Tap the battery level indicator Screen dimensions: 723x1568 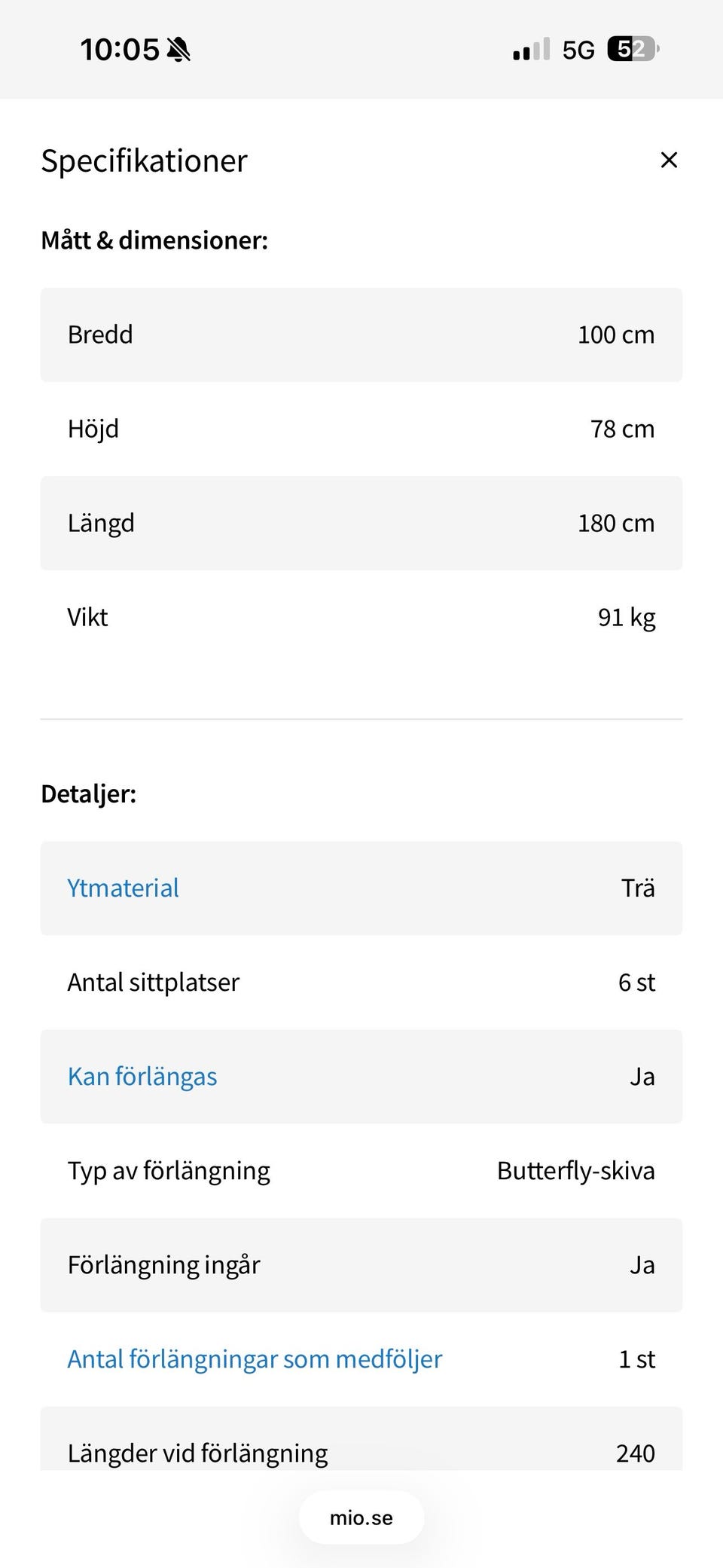pos(630,50)
